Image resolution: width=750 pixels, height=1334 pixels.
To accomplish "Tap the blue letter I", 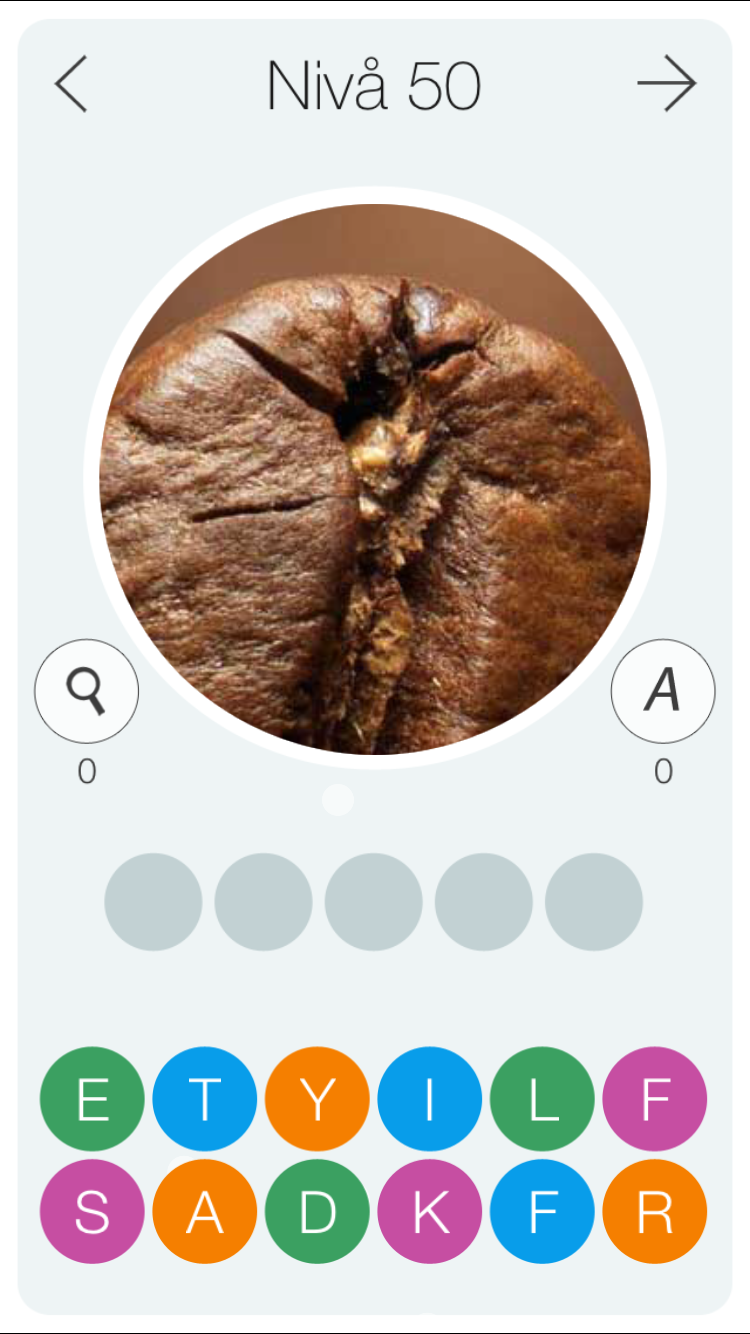I will 430,1099.
